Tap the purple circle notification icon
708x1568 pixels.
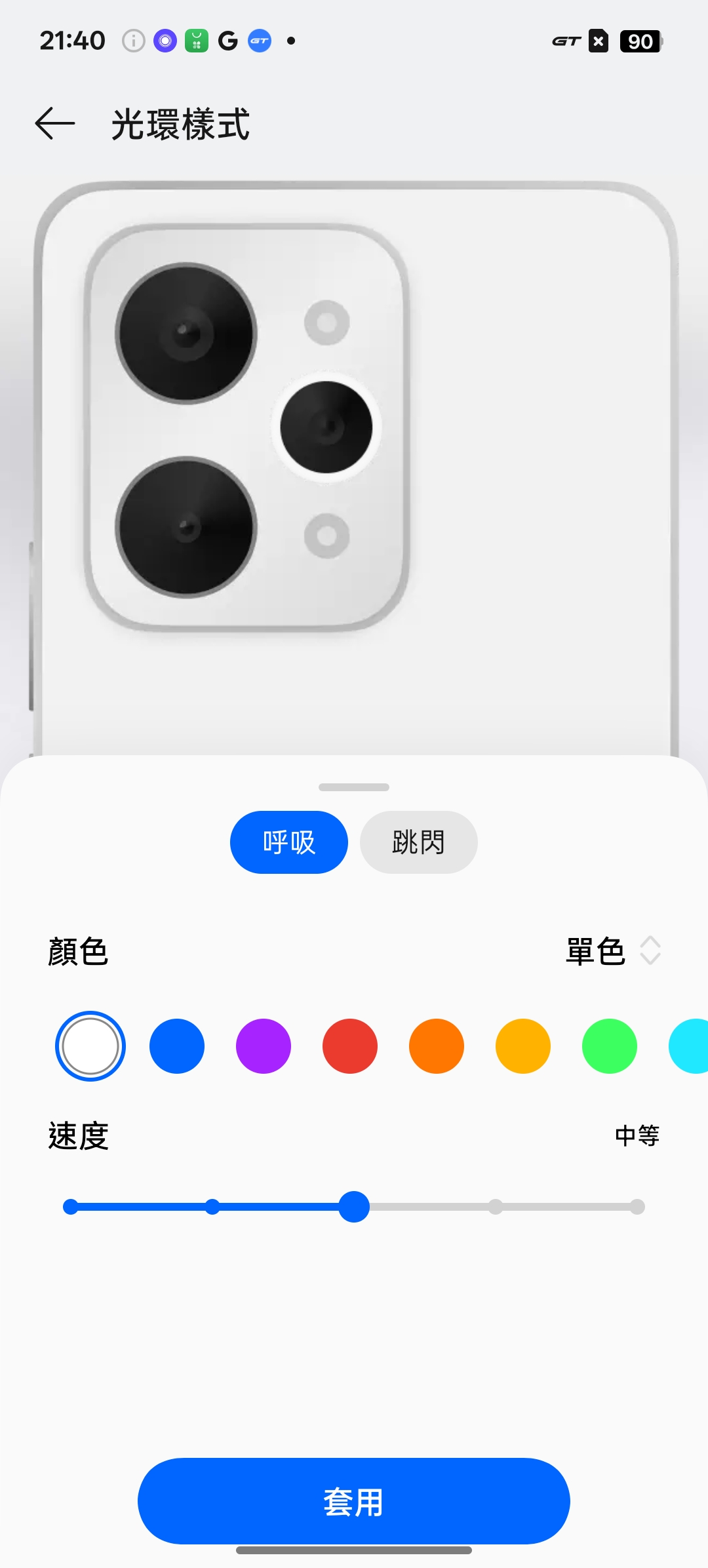[x=165, y=41]
